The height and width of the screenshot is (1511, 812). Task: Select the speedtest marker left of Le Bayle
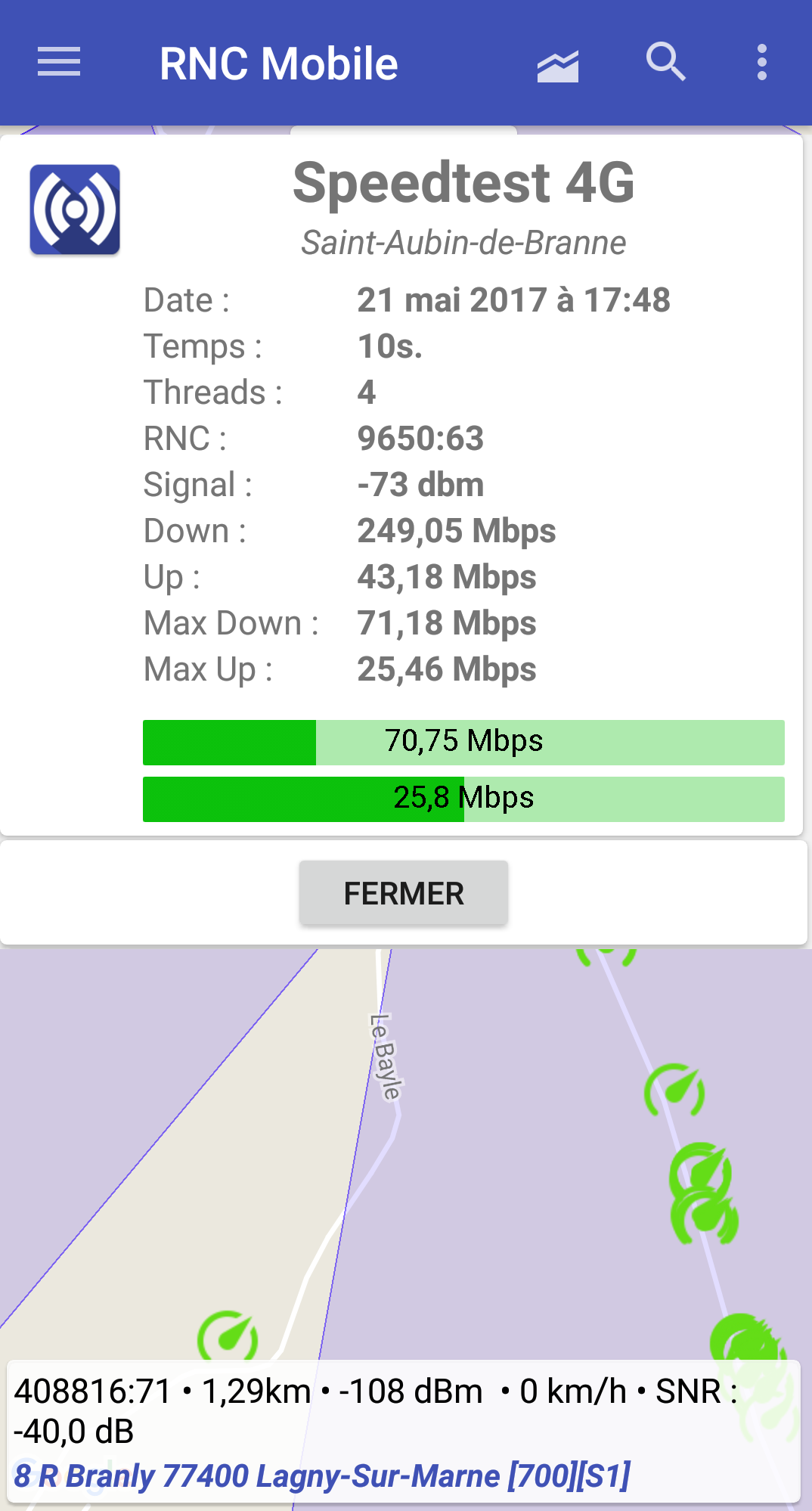click(228, 1337)
